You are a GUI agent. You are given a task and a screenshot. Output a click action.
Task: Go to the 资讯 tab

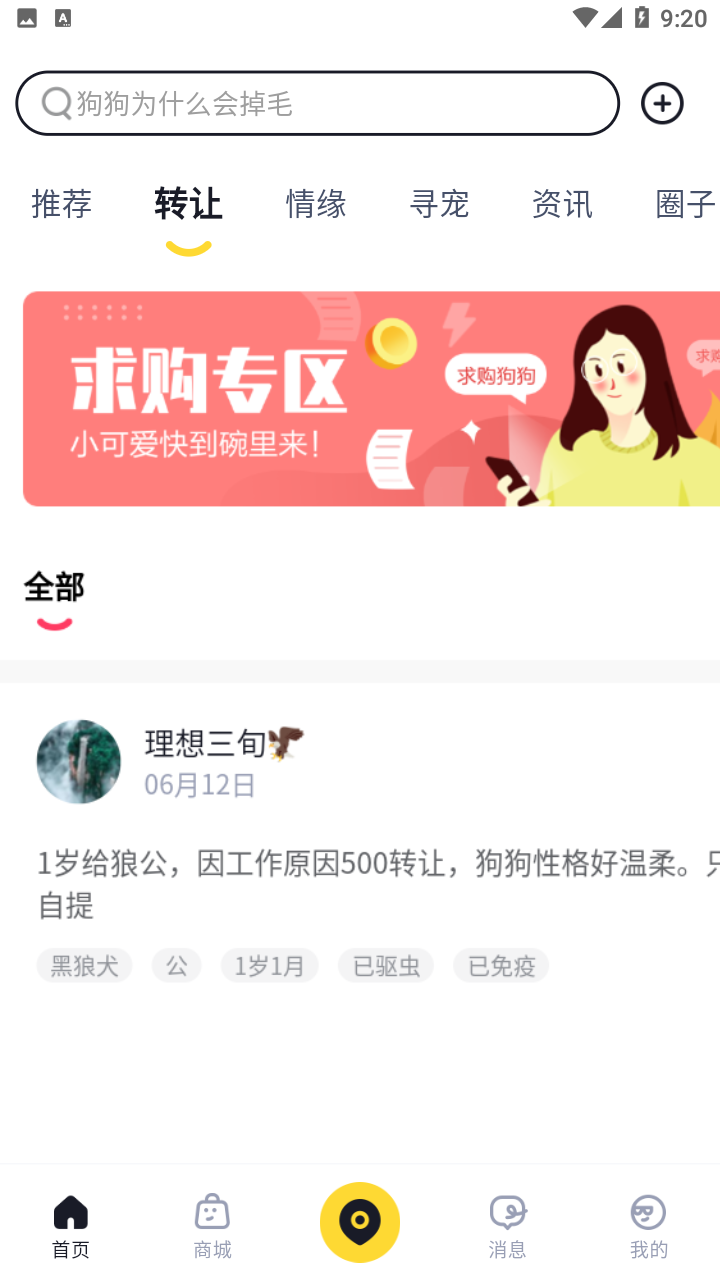coord(562,204)
